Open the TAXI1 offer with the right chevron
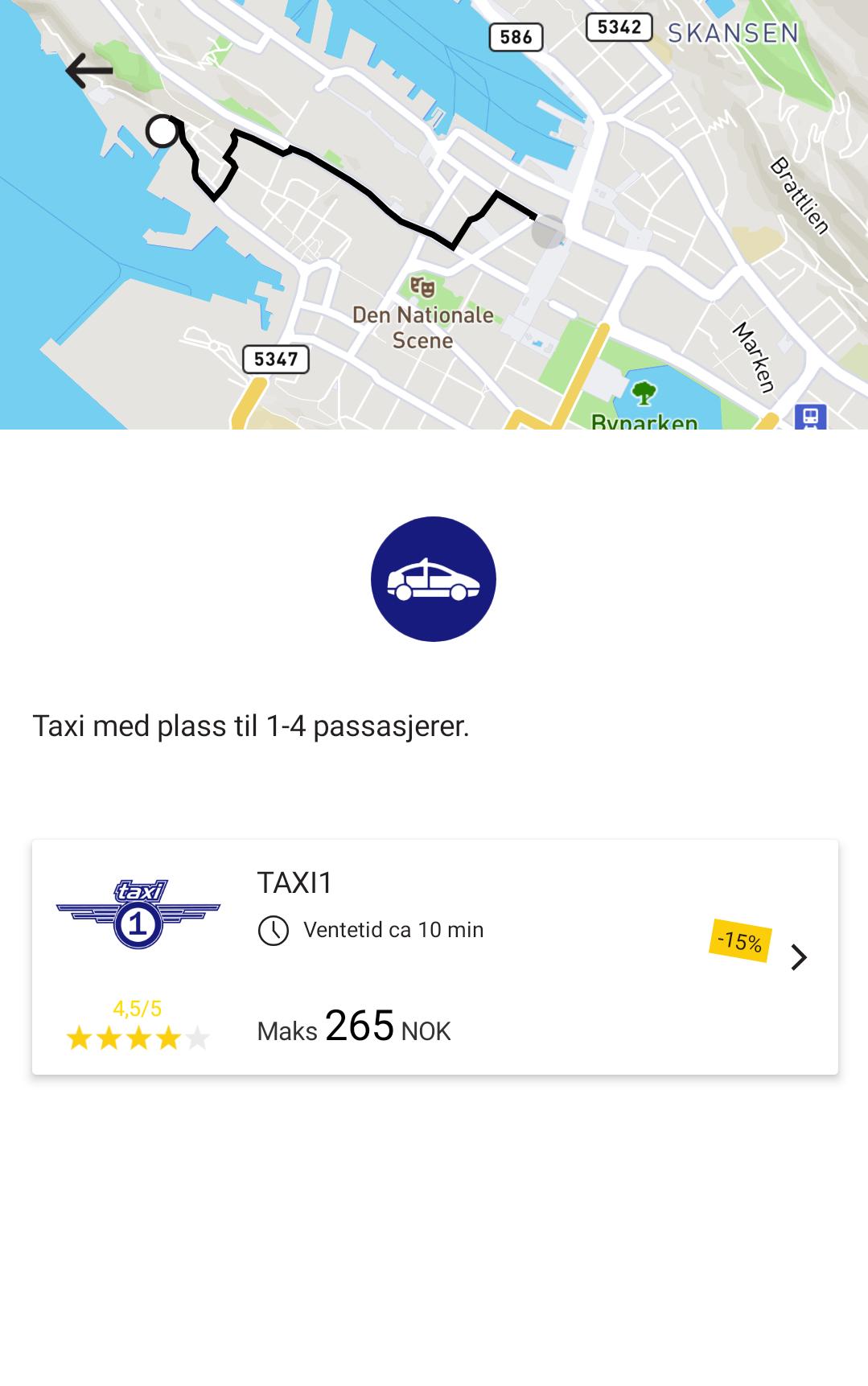This screenshot has height=1386, width=868. click(x=799, y=956)
